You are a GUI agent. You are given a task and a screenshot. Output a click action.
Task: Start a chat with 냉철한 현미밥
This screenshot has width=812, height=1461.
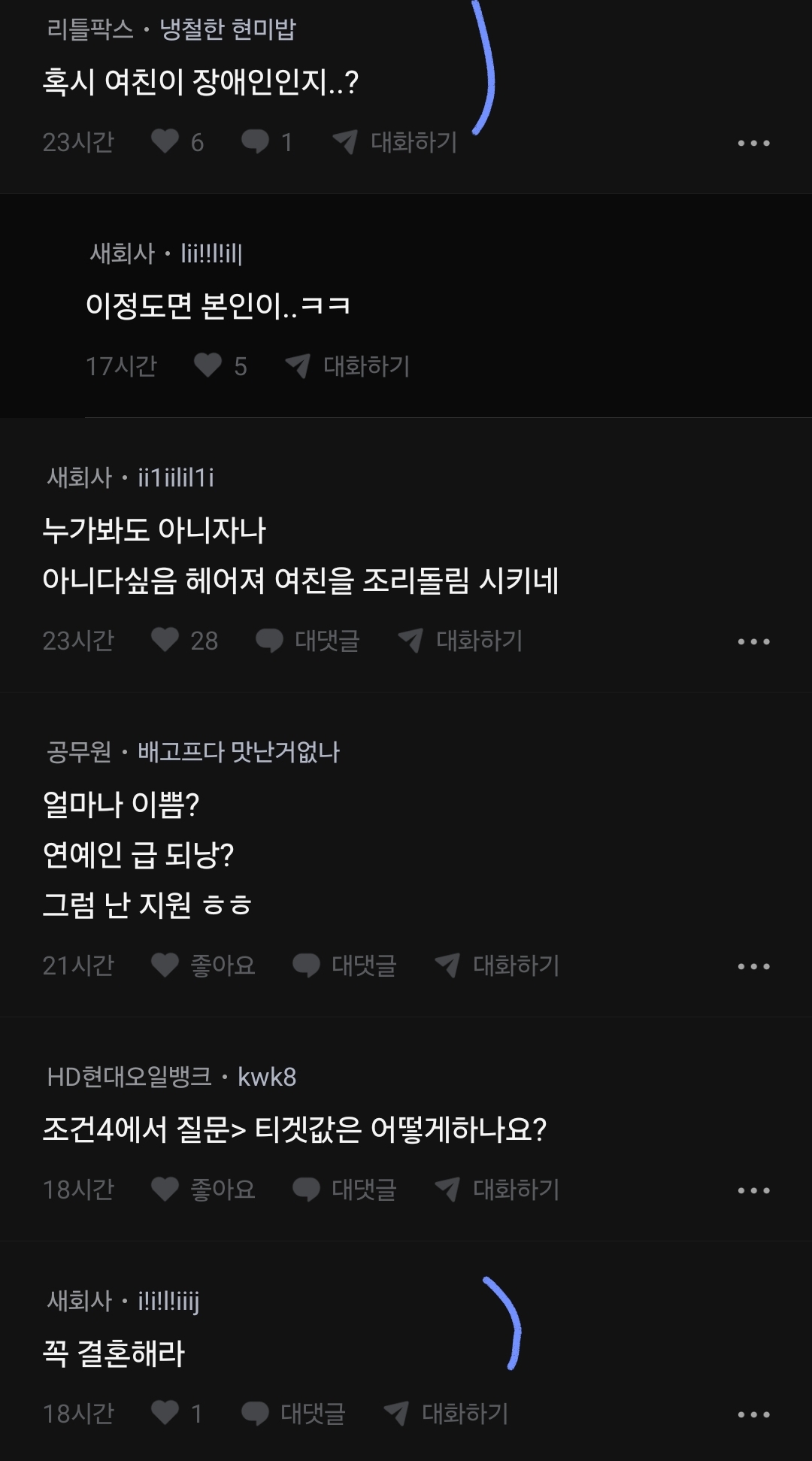(x=395, y=141)
